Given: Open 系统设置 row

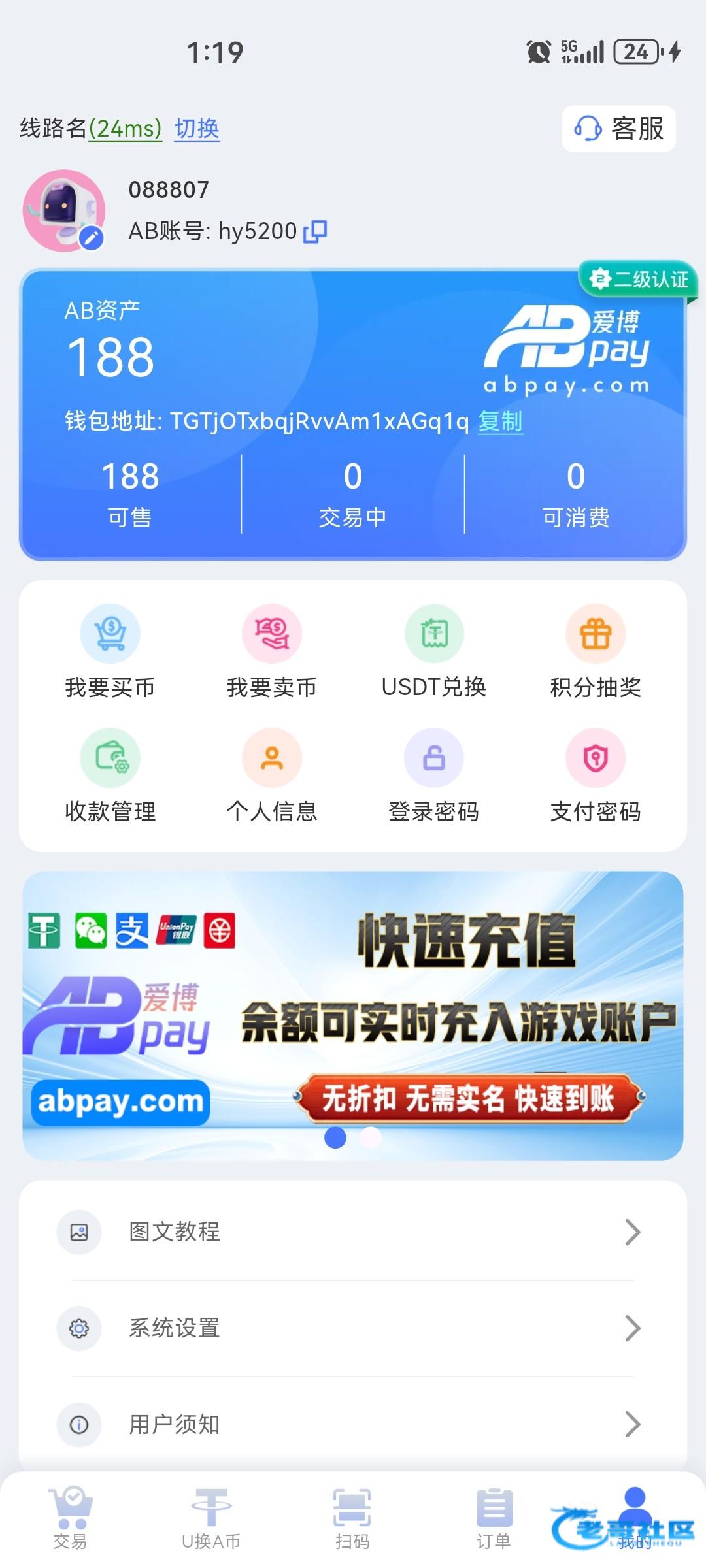Looking at the screenshot, I should click(353, 1328).
